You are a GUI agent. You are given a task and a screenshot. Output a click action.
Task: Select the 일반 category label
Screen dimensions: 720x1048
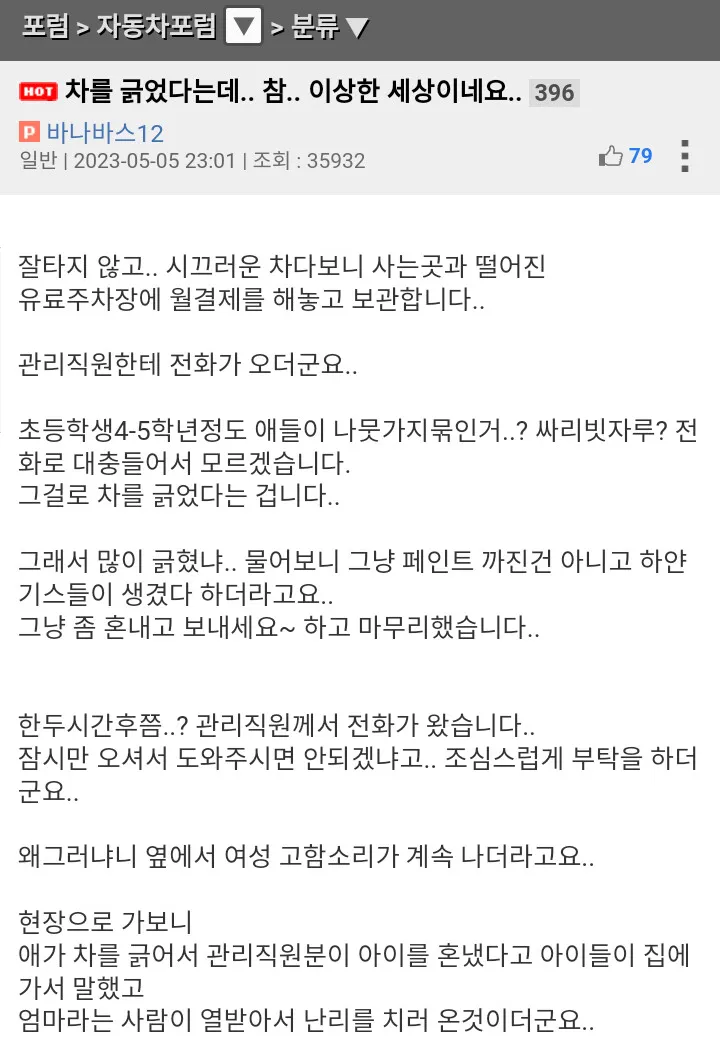(x=37, y=161)
